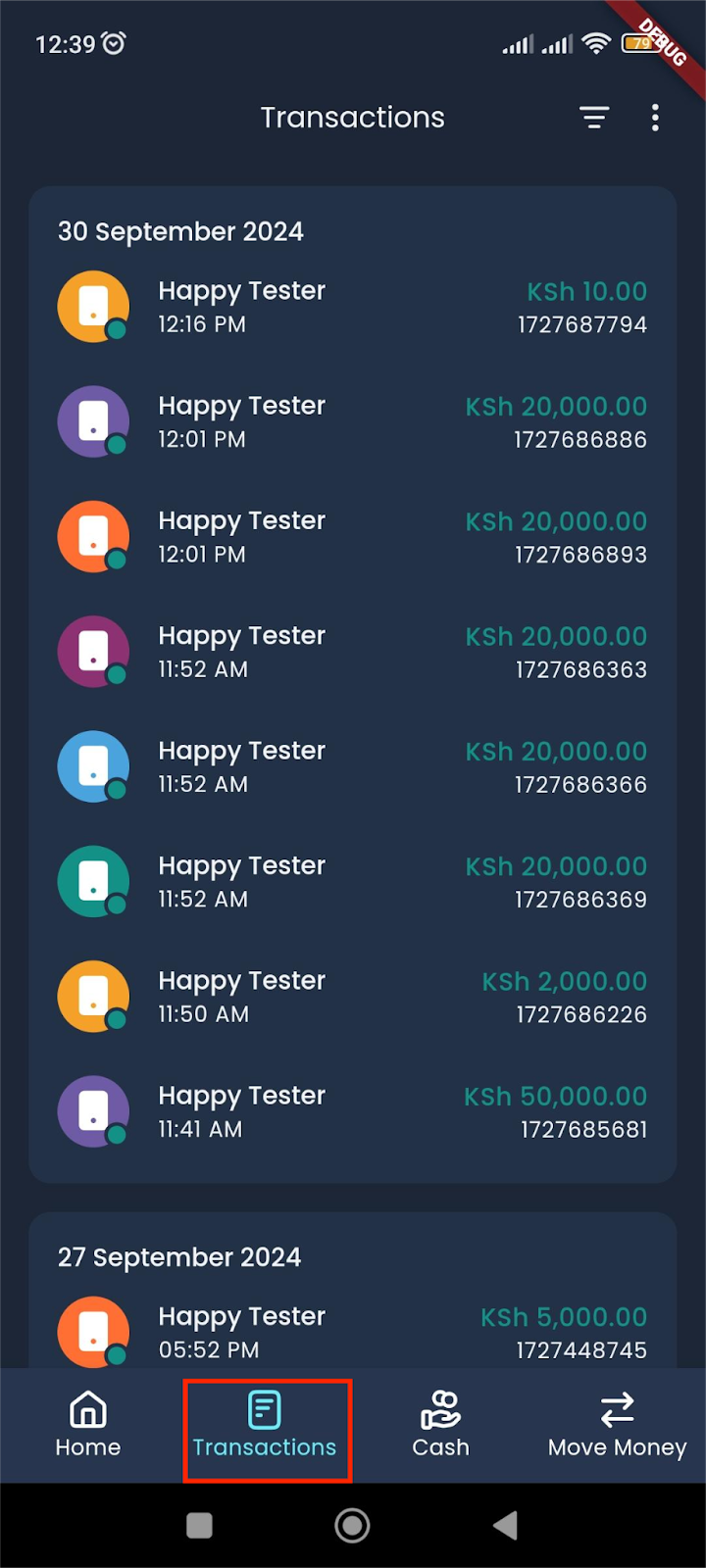Image resolution: width=706 pixels, height=1568 pixels.
Task: Tap the blue avatar beside the 11:52 AM transaction
Action: point(93,766)
